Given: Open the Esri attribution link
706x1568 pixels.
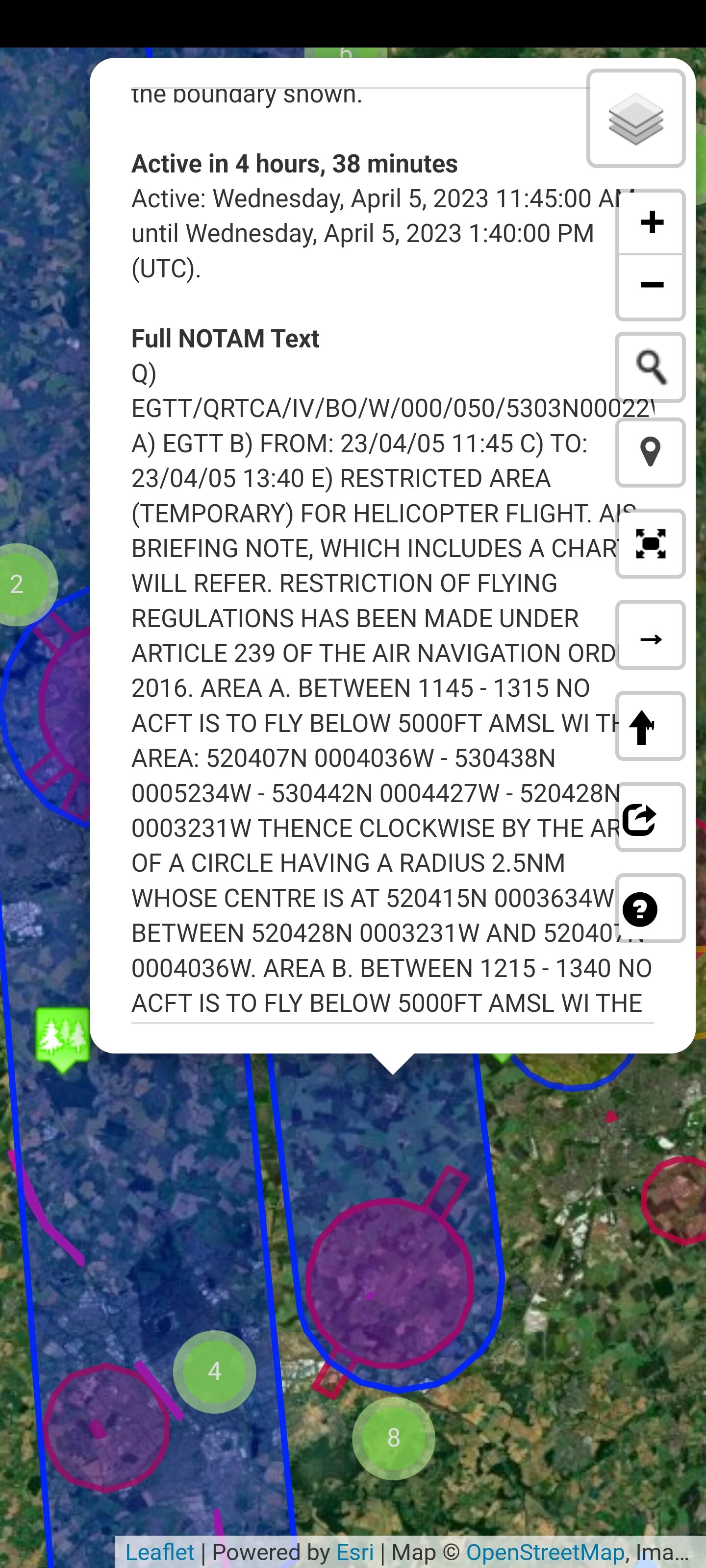Looking at the screenshot, I should point(355,1552).
